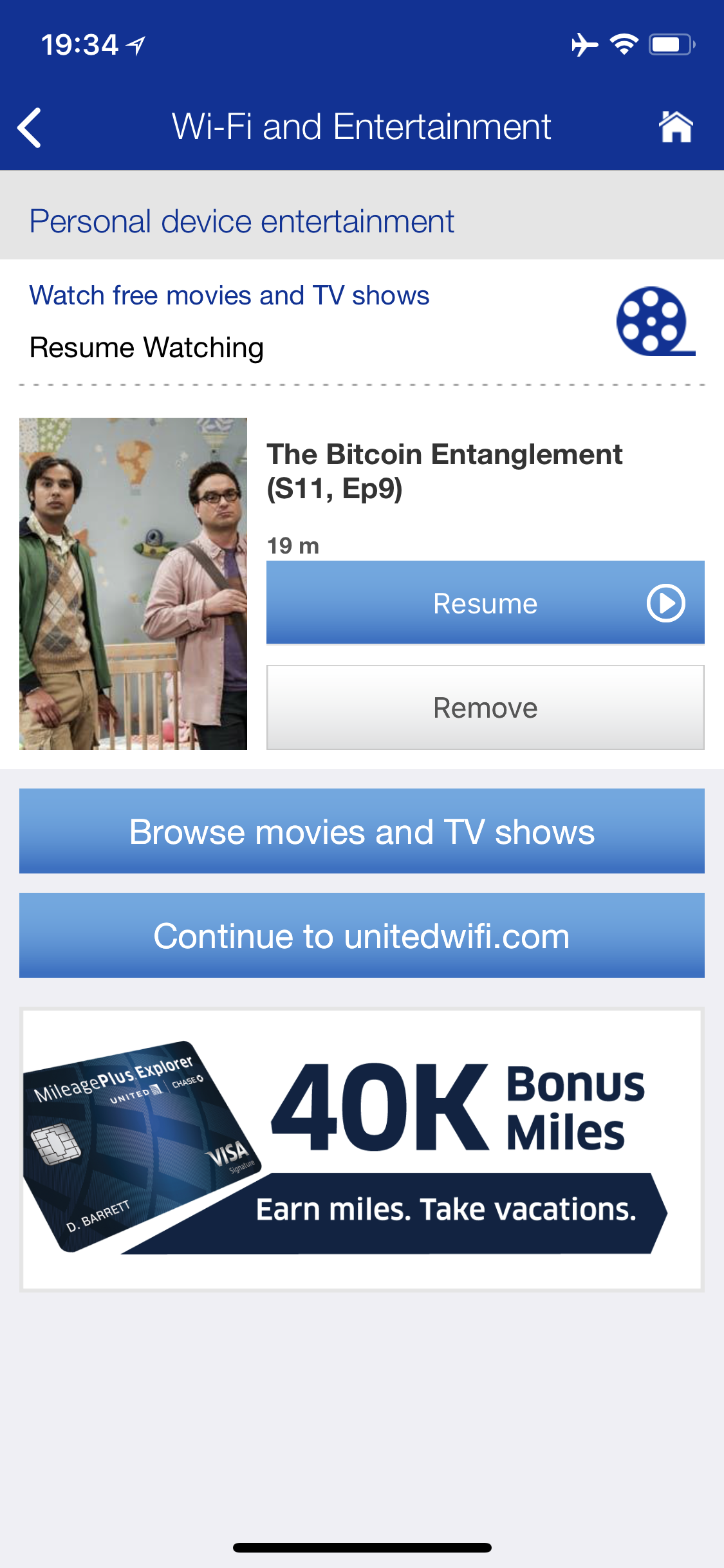Open the 40K Bonus Miles banner
724x1568 pixels.
[362, 1150]
